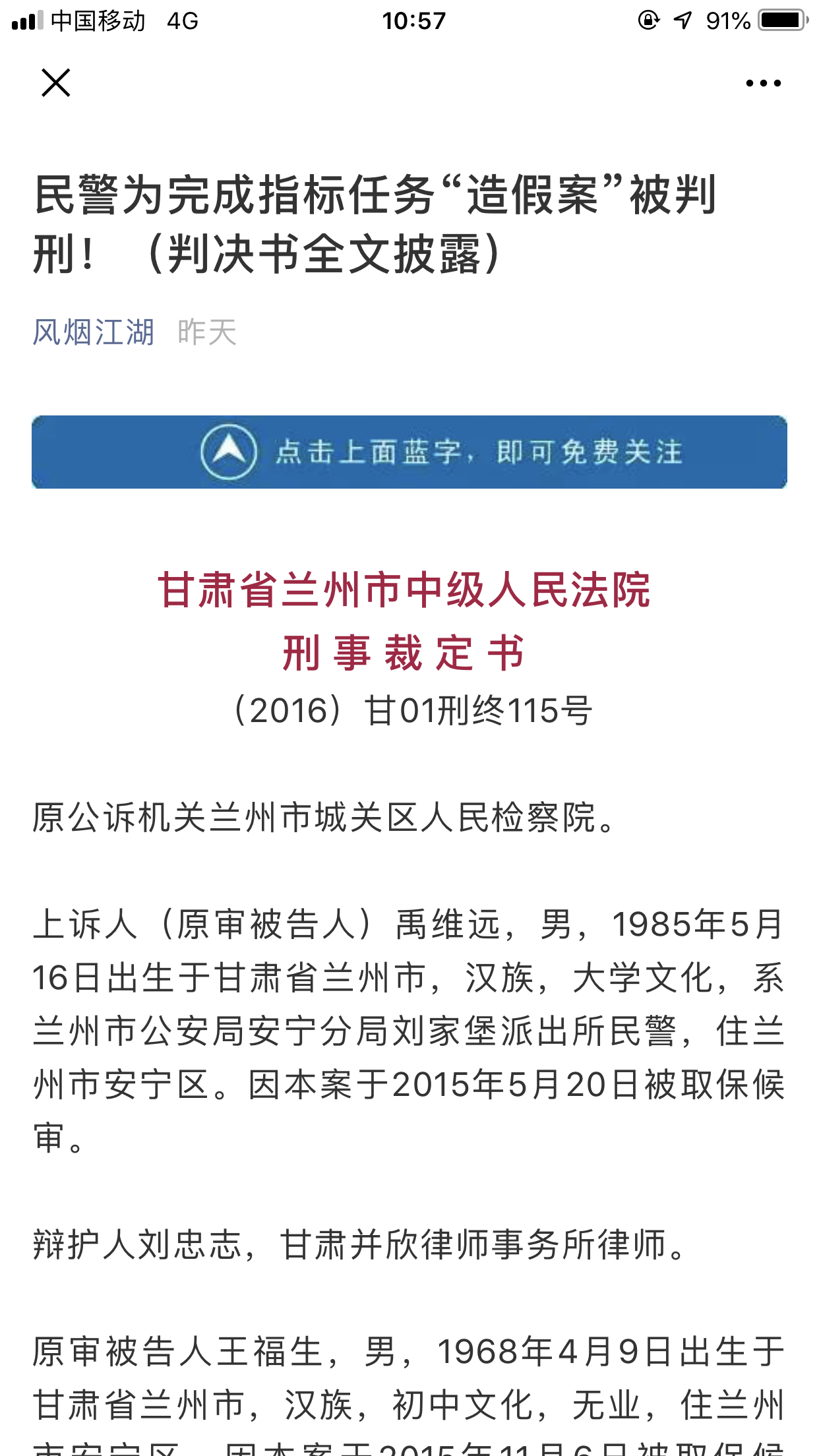Open the three-dot more options menu

[763, 83]
